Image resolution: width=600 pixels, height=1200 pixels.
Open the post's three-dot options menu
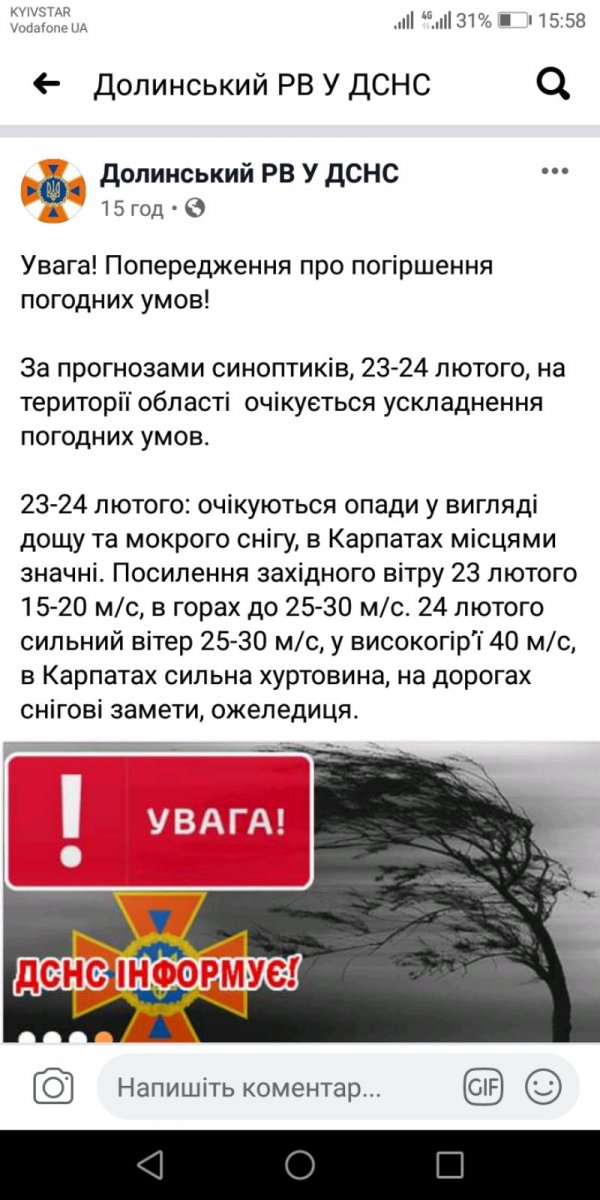(x=555, y=172)
